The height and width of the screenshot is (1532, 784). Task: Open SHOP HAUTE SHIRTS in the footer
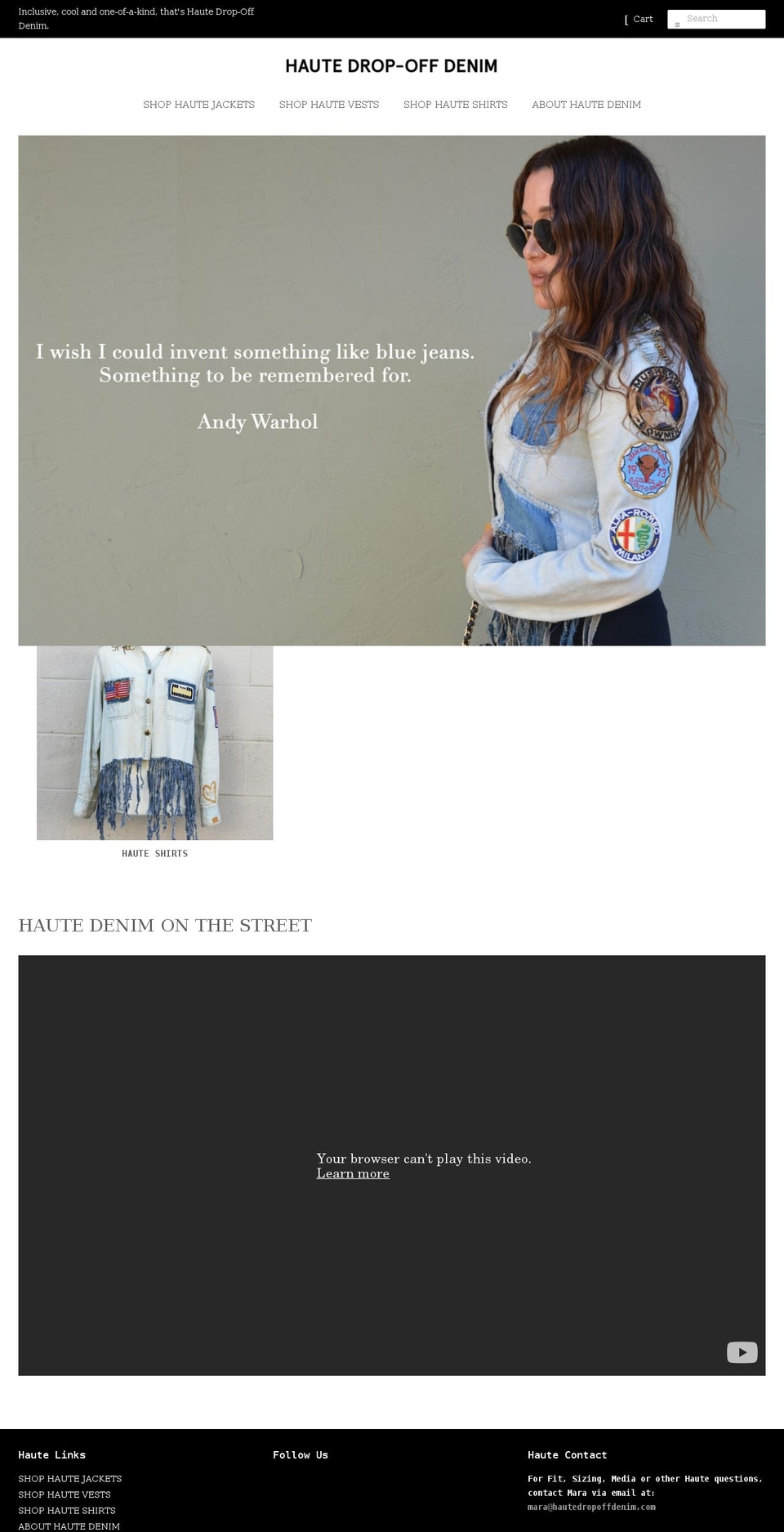pyautogui.click(x=66, y=1510)
